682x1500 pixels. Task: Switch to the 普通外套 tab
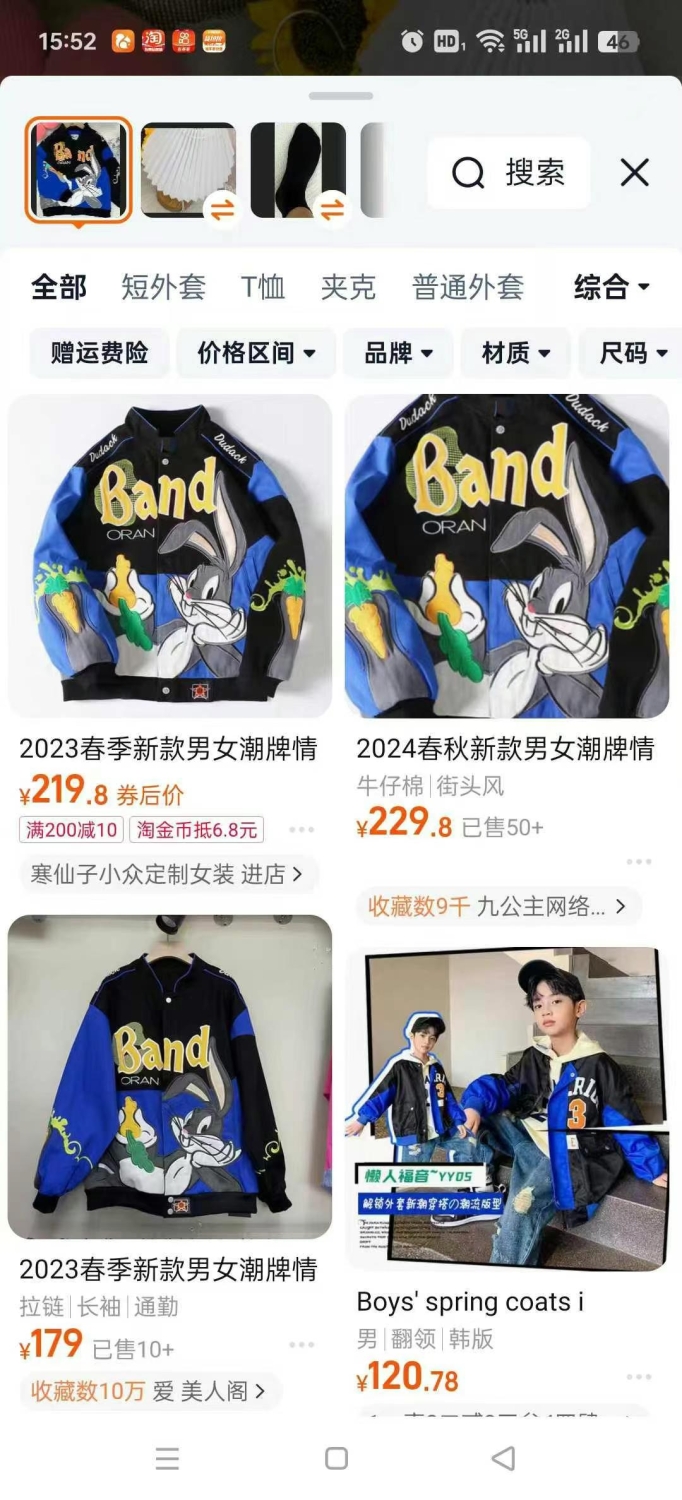468,288
